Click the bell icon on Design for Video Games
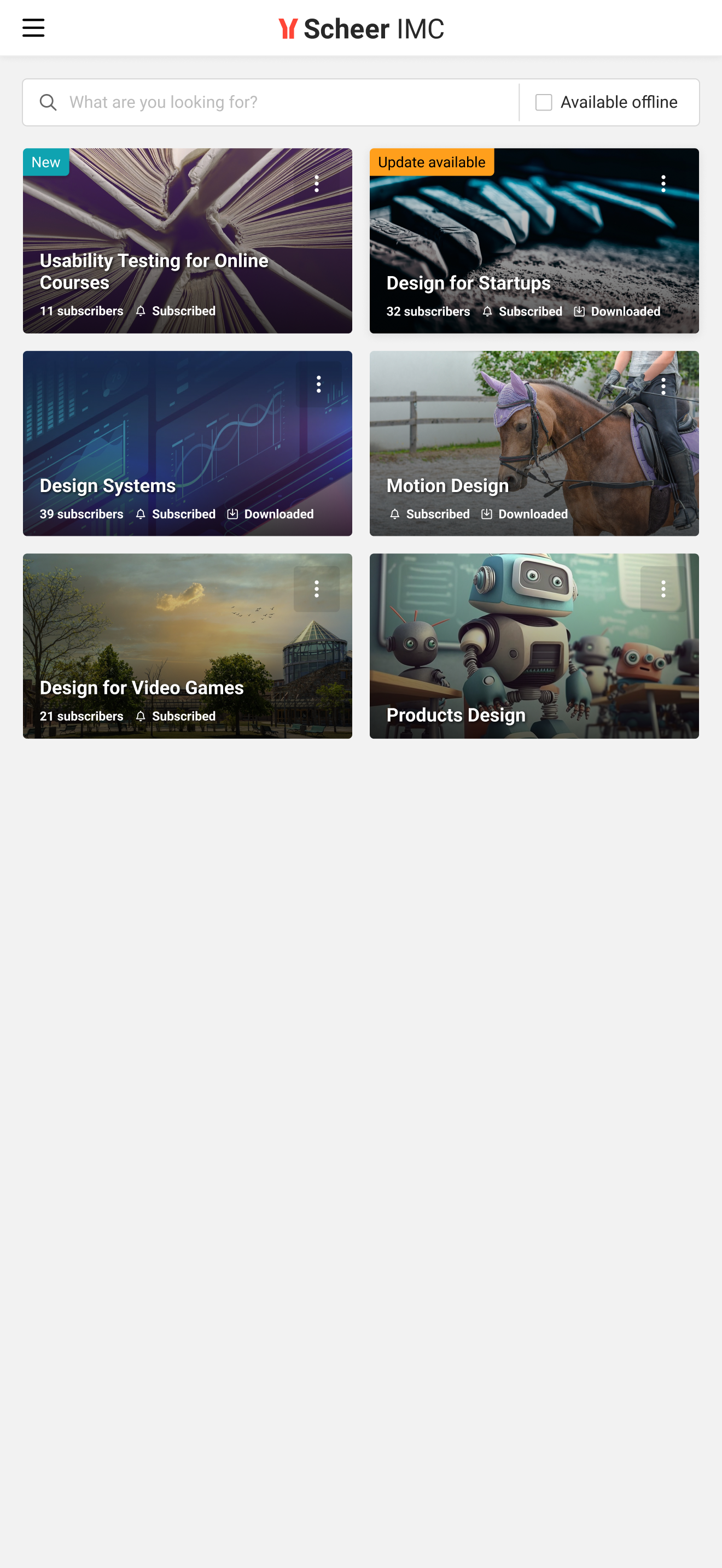This screenshot has width=722, height=1568. 141,716
